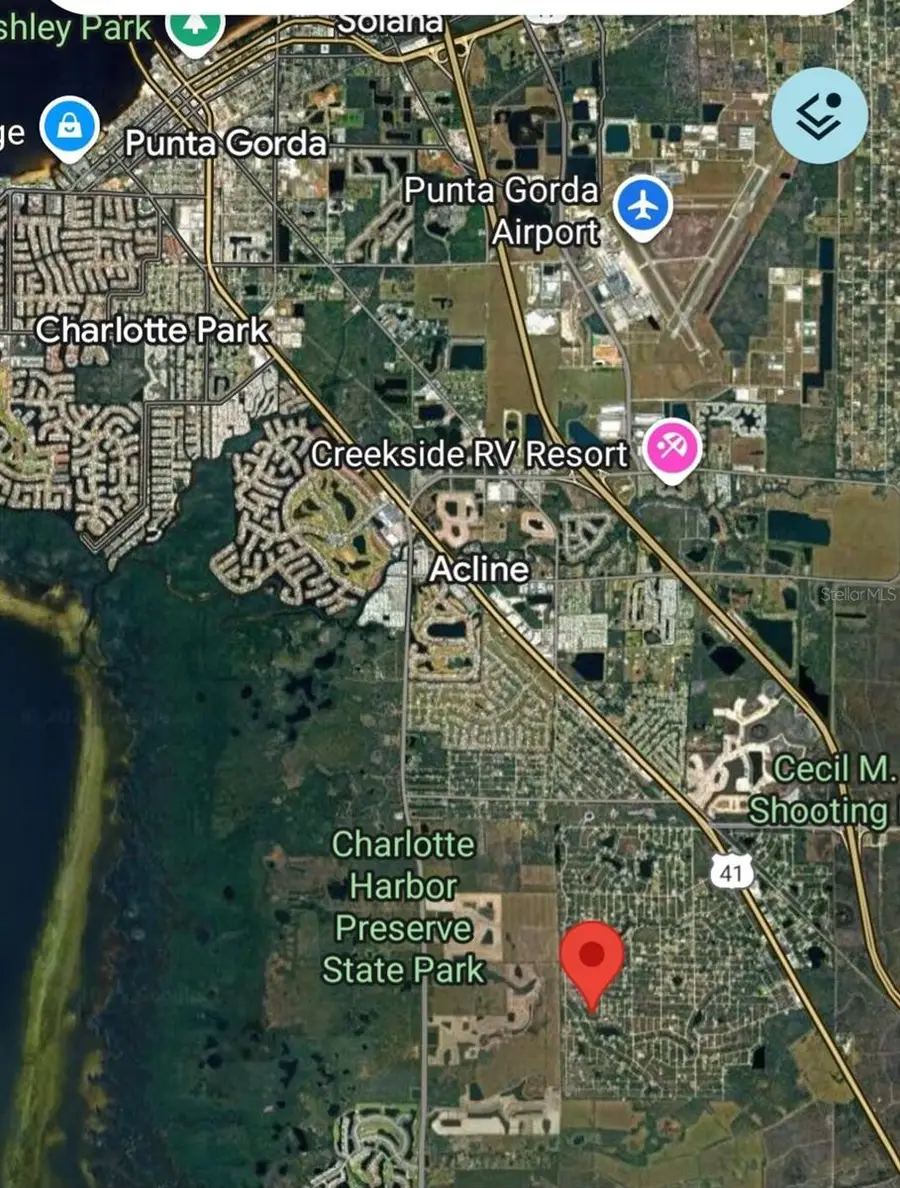Select the Creekside RV Resort text label
This screenshot has width=900, height=1188.
click(470, 452)
